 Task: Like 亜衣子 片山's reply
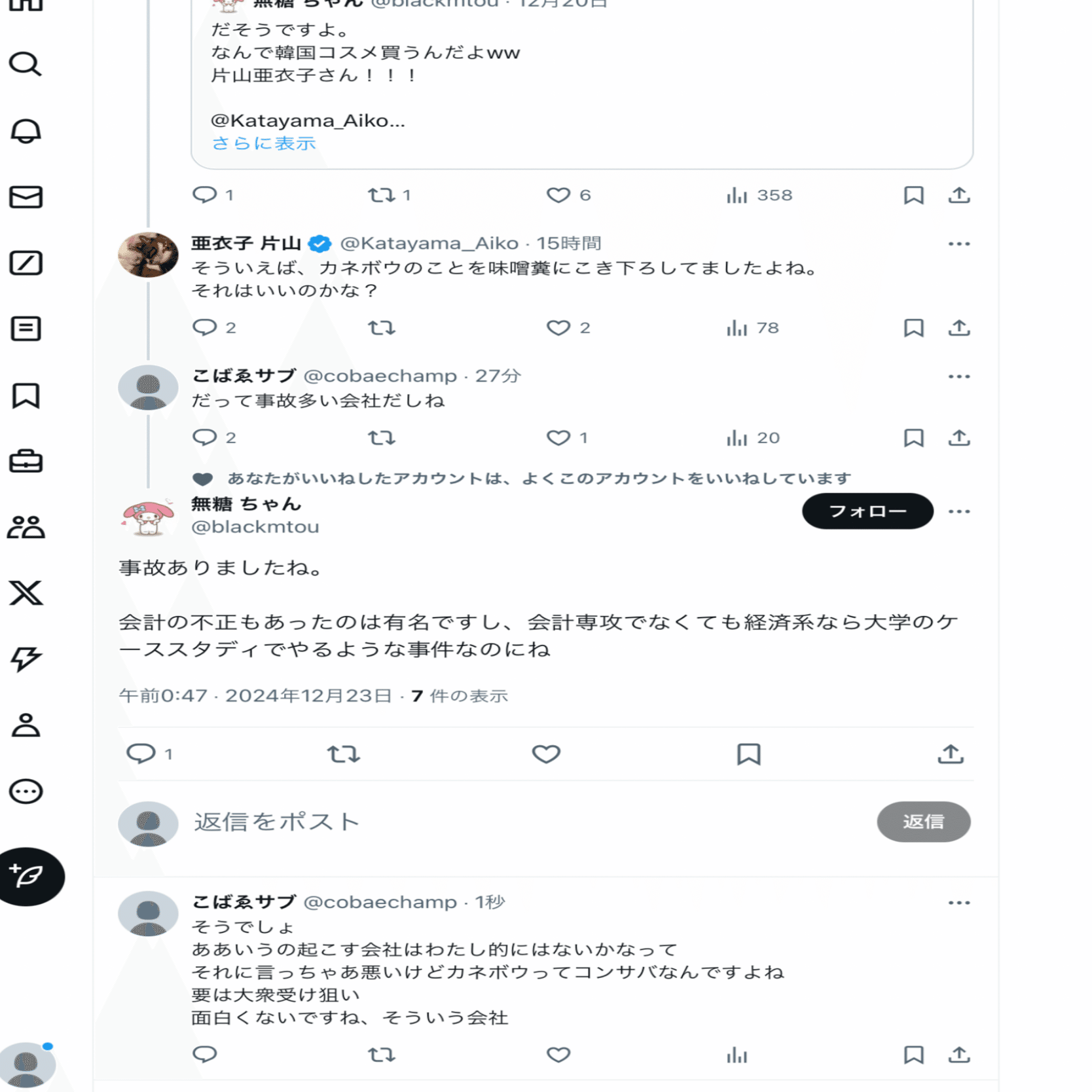pos(558,327)
